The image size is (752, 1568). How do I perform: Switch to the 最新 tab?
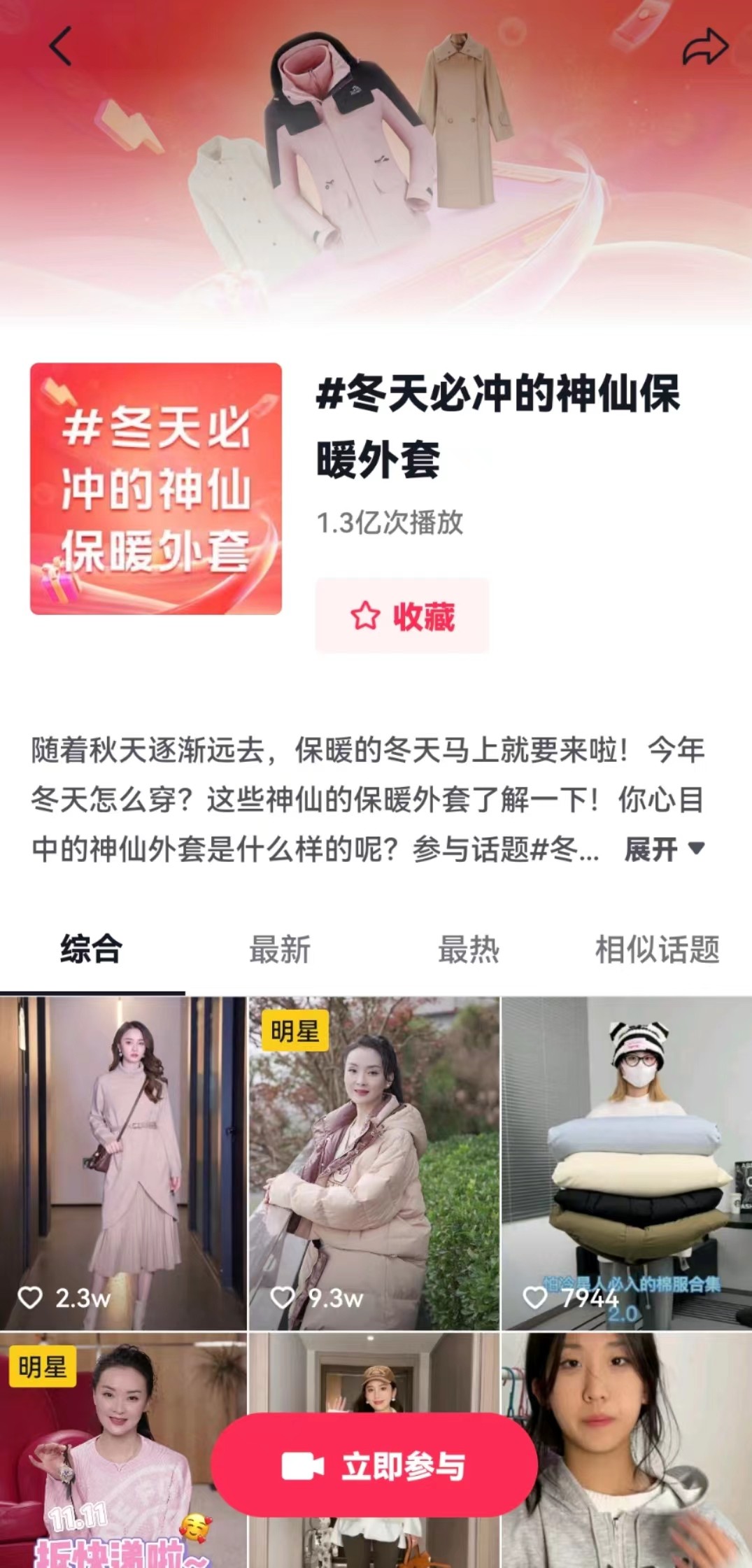click(x=279, y=949)
